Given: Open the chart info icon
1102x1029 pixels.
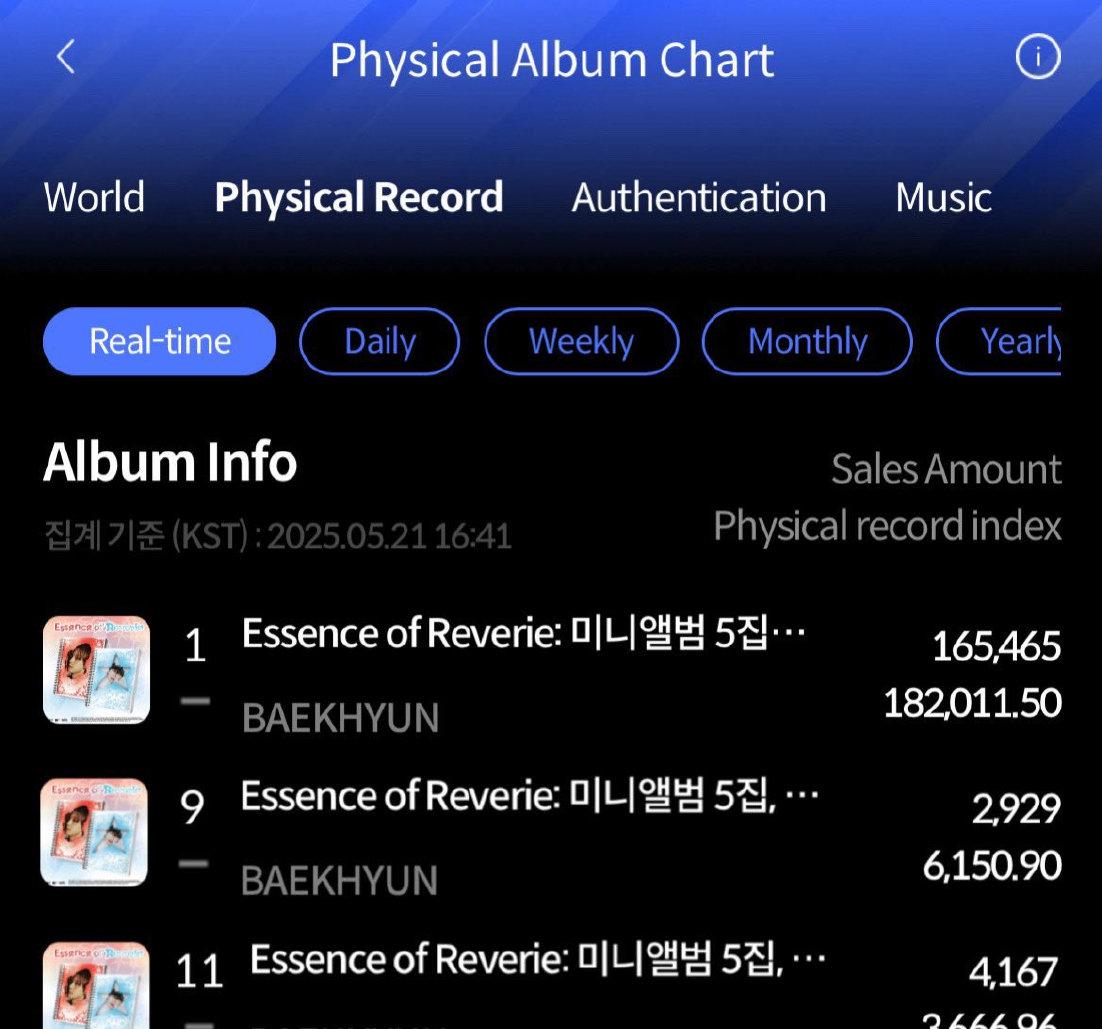Looking at the screenshot, I should pyautogui.click(x=1037, y=58).
